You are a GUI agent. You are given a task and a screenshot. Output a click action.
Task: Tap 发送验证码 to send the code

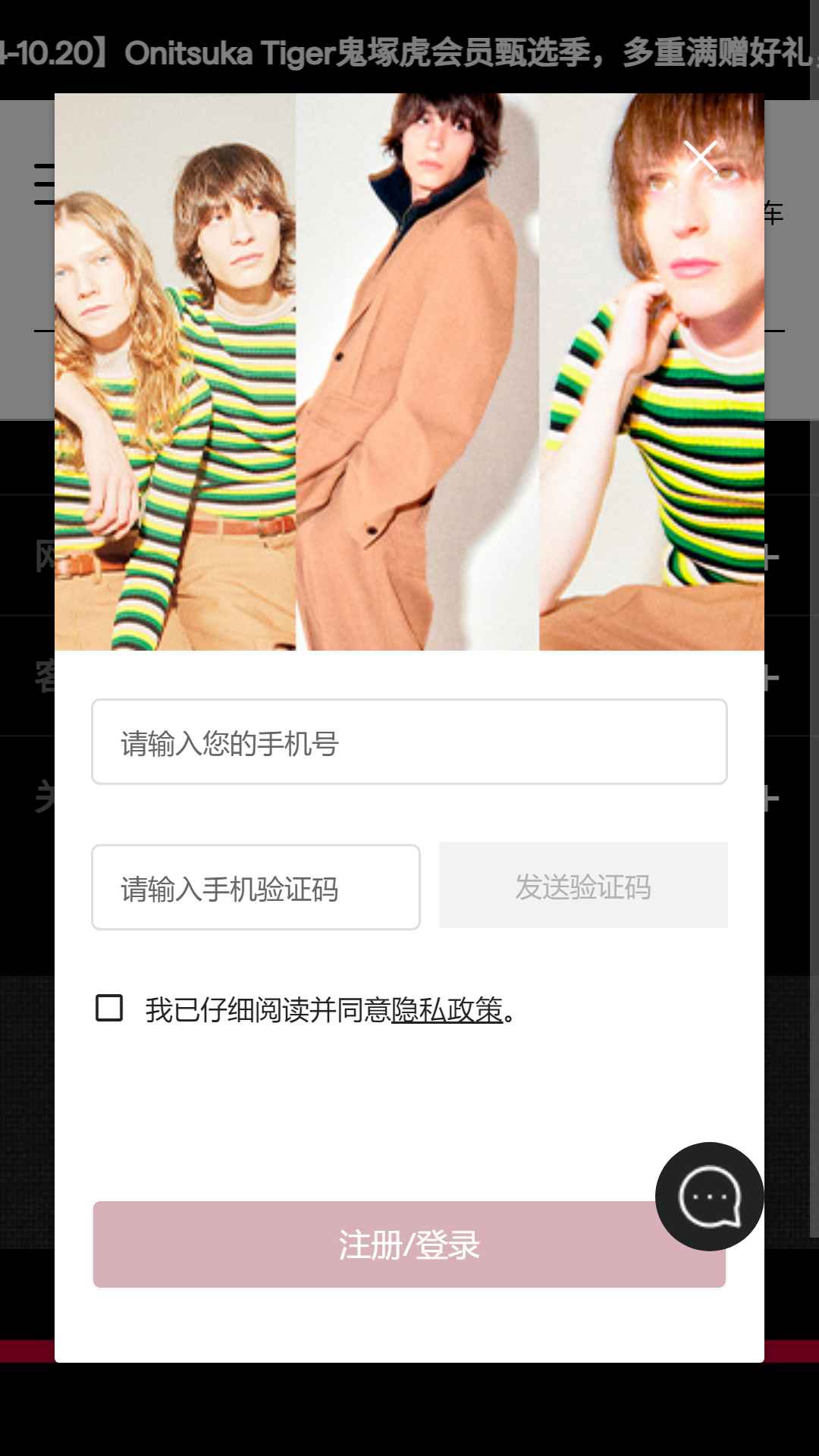coord(583,886)
